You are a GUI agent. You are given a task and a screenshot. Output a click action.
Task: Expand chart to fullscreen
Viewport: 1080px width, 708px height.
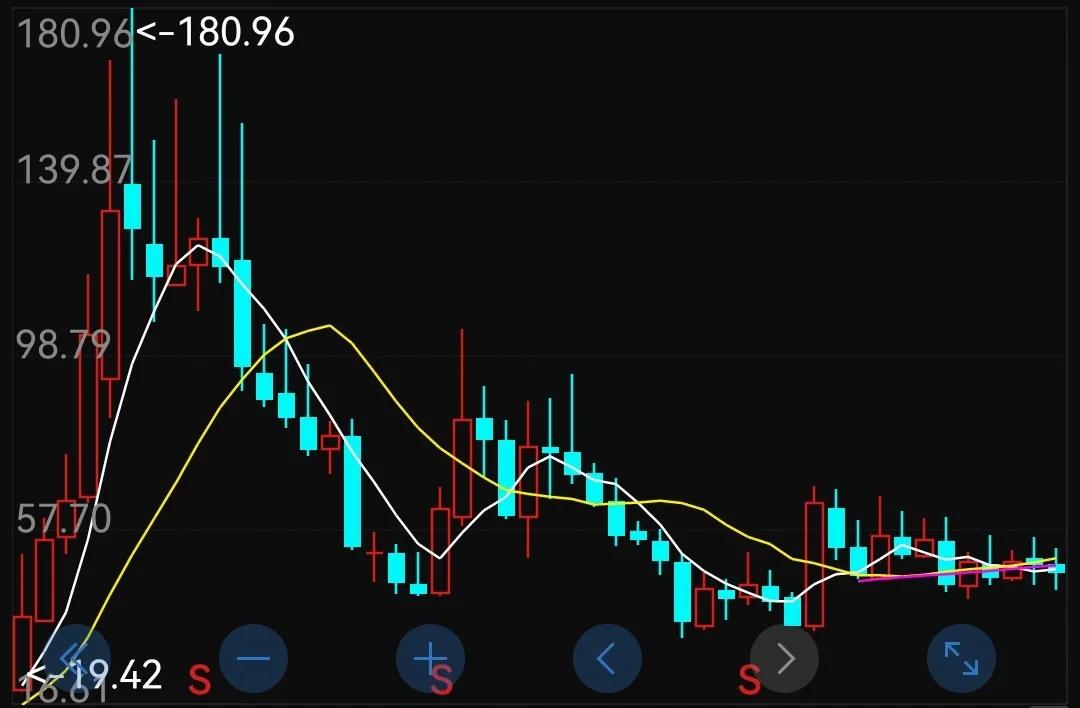click(961, 658)
